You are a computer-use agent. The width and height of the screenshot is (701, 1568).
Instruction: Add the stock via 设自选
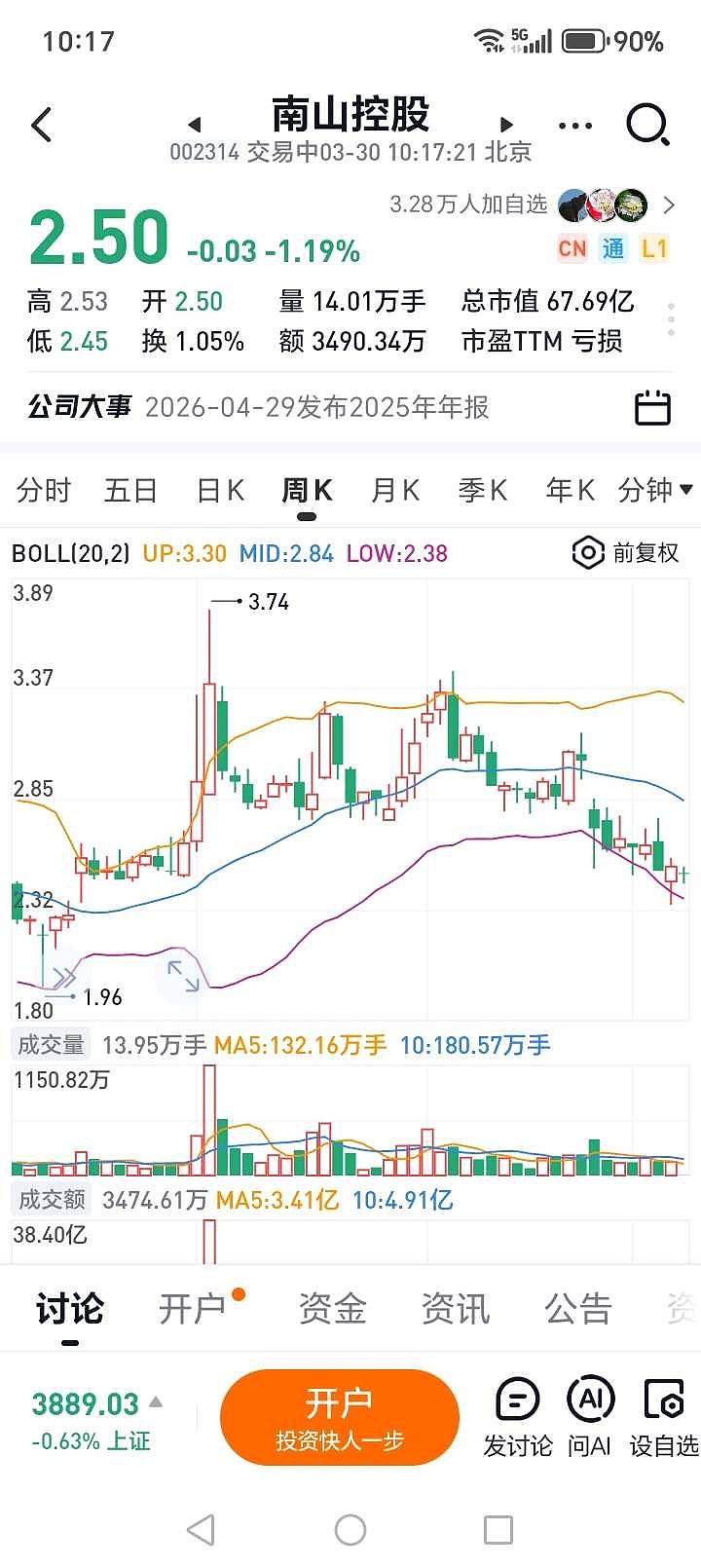[x=664, y=1417]
